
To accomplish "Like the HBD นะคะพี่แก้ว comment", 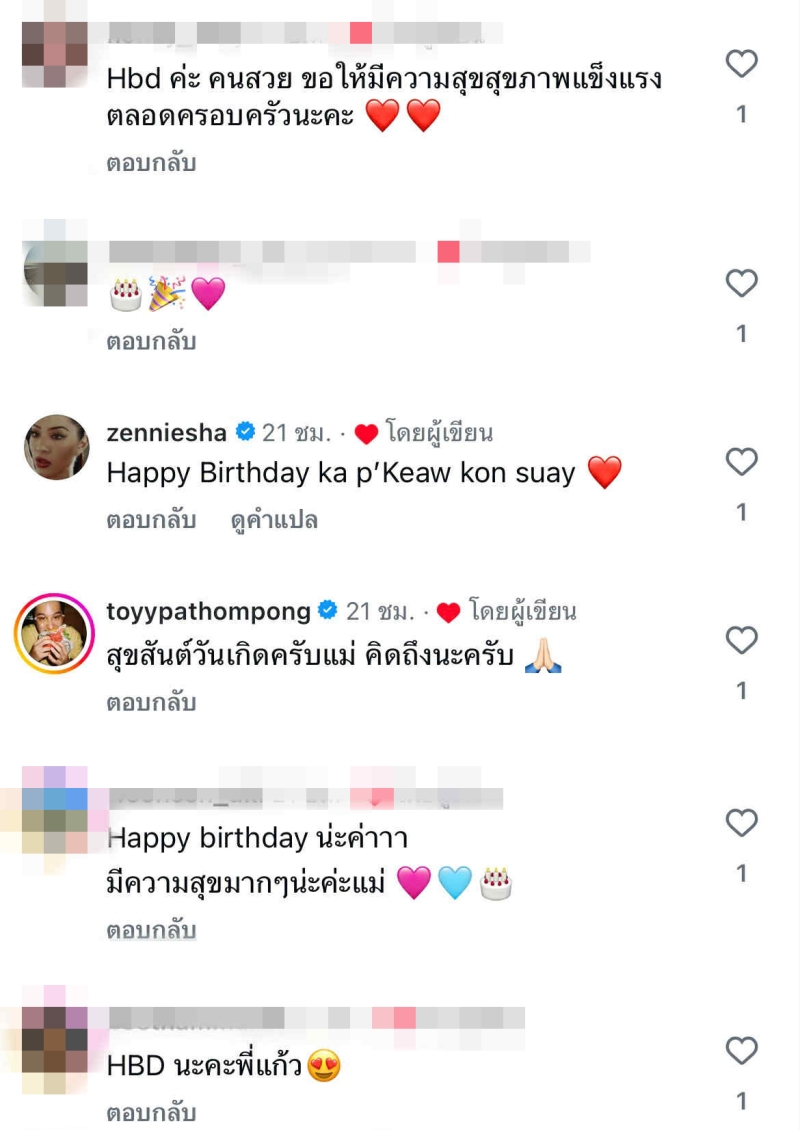I will pos(741,1051).
